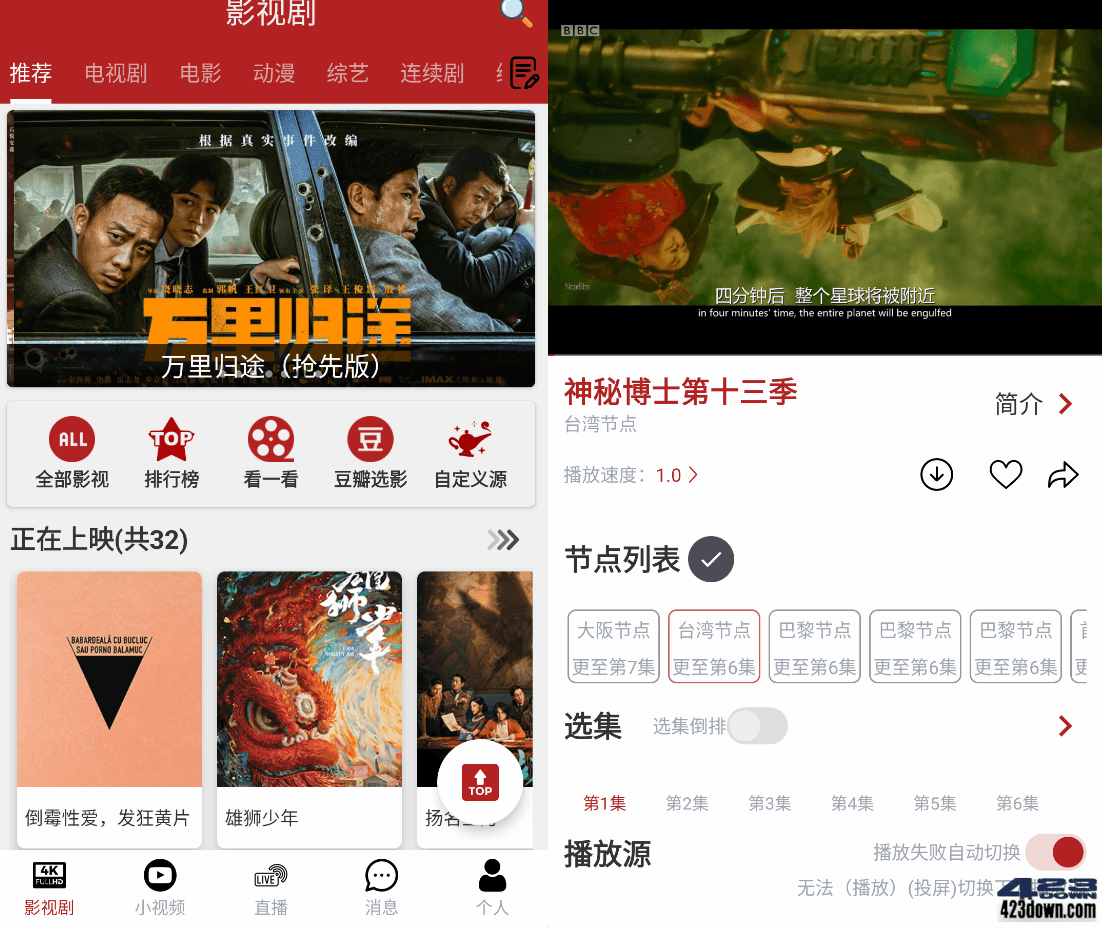Tap the TOP floating button

coord(480,782)
